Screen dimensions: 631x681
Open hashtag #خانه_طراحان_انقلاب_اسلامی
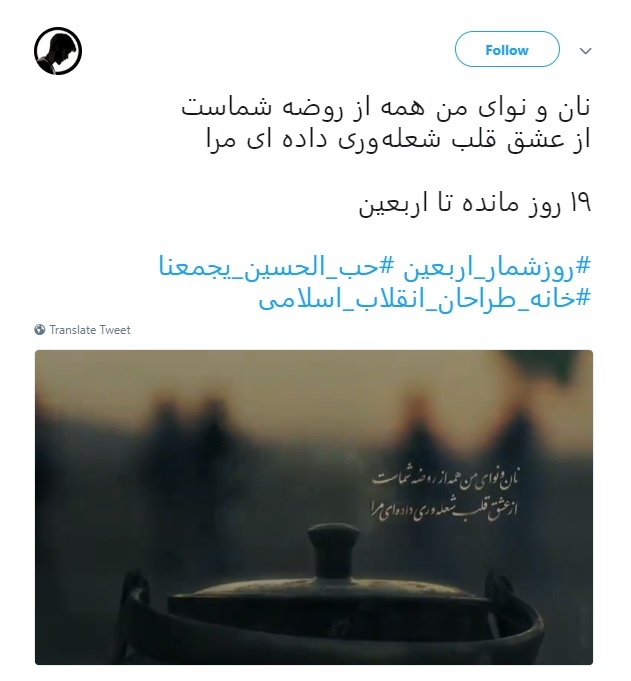click(425, 299)
